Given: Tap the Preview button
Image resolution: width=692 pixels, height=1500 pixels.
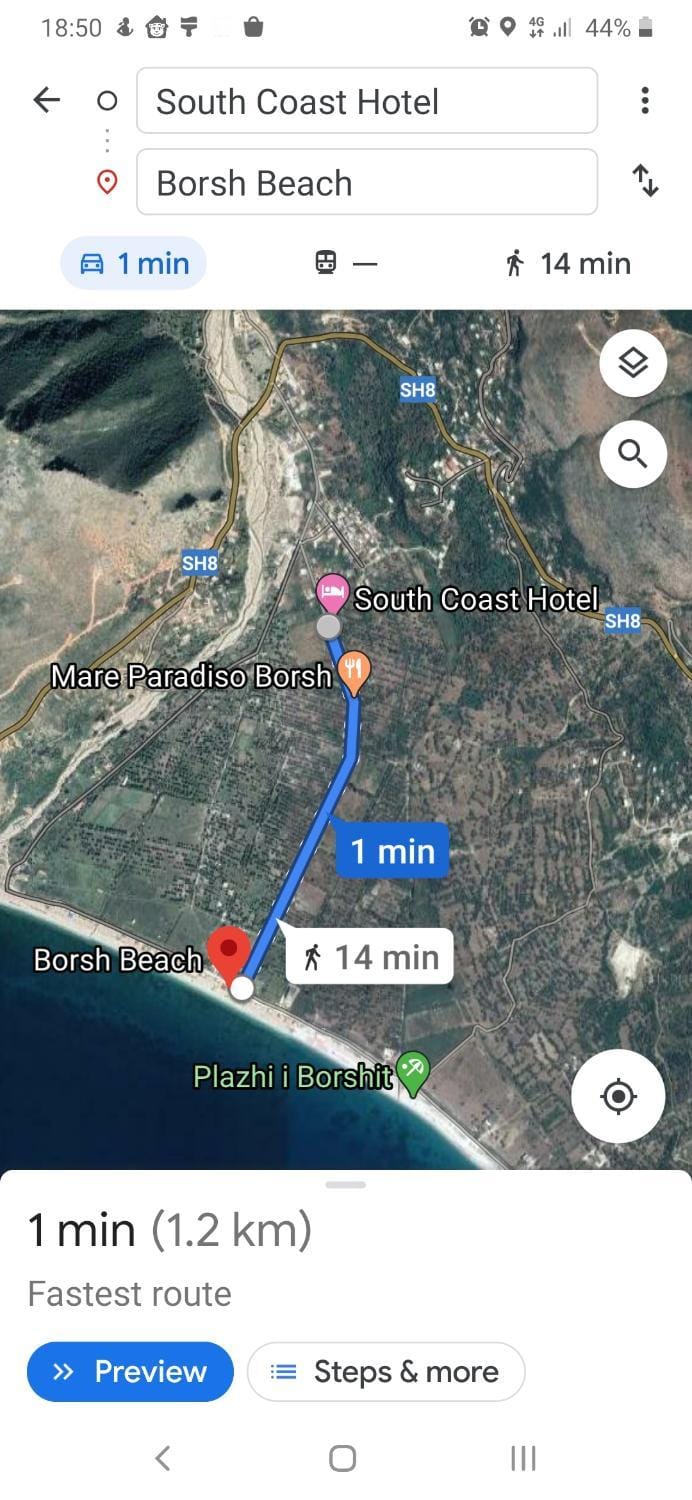Looking at the screenshot, I should click(x=130, y=1372).
